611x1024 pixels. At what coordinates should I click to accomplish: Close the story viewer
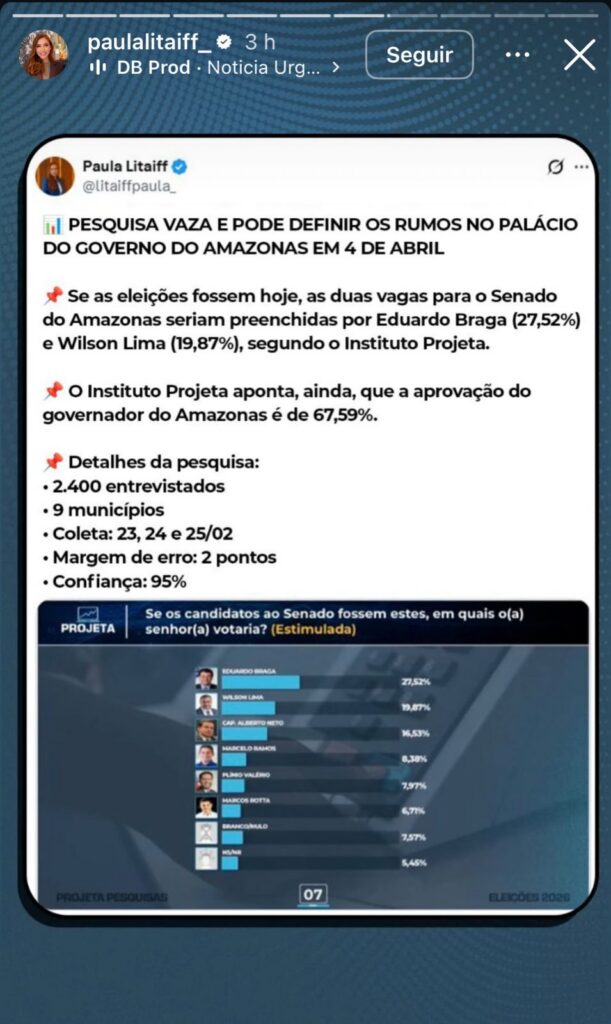(580, 55)
